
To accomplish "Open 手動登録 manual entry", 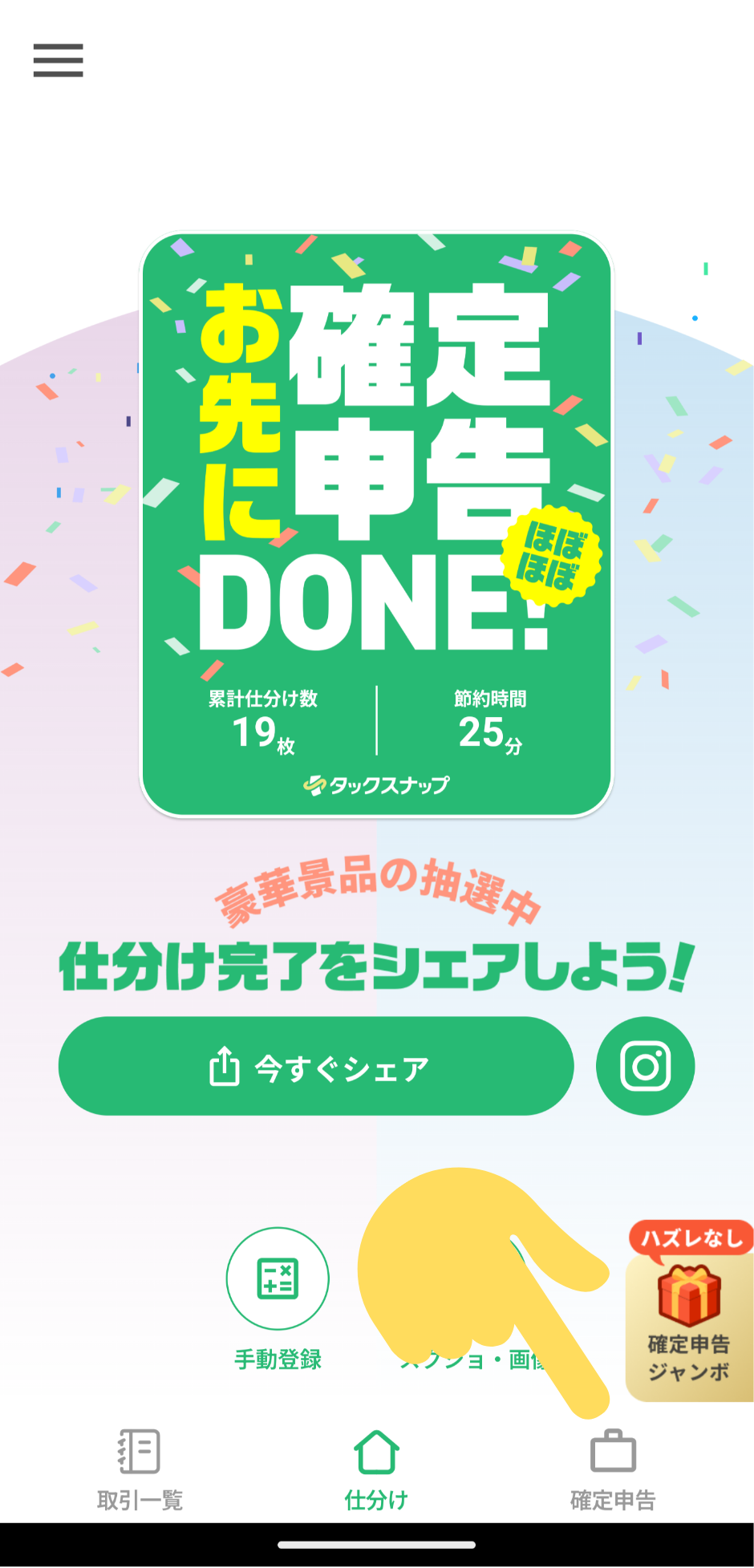I will pyautogui.click(x=278, y=1279).
